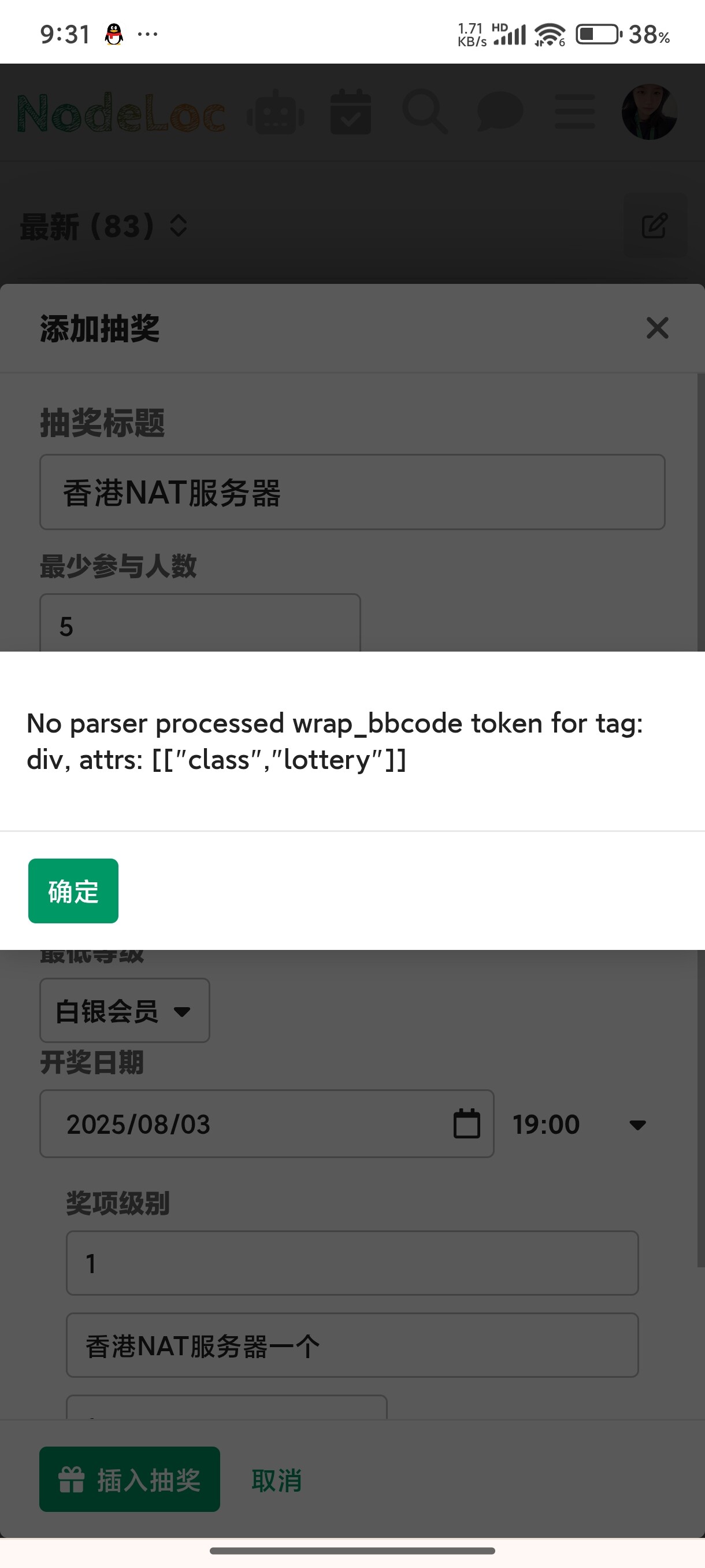Expand the 最新 (83) sorter
The image size is (705, 1568).
point(104,226)
